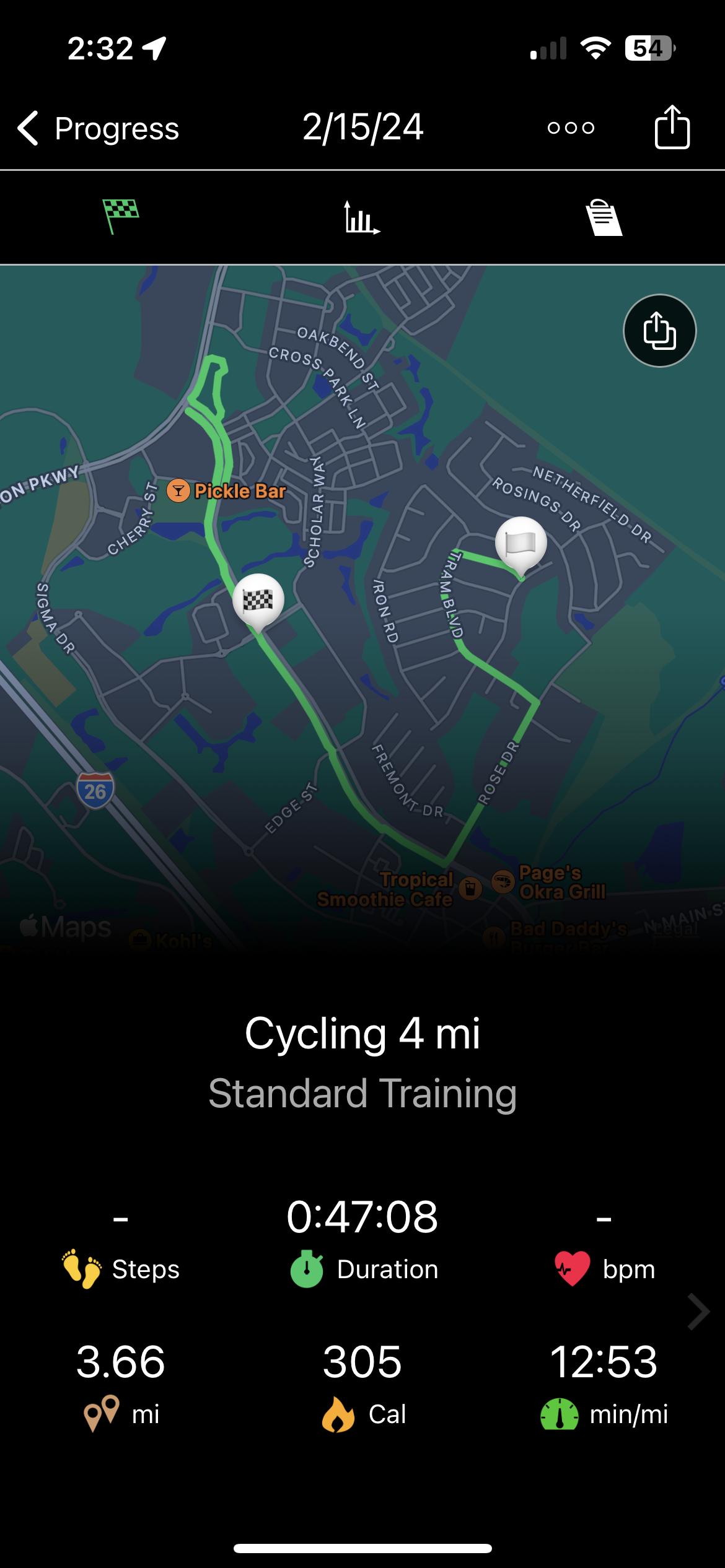This screenshot has height=1568, width=725.
Task: Show next stats page with right chevron
Action: point(698,1311)
